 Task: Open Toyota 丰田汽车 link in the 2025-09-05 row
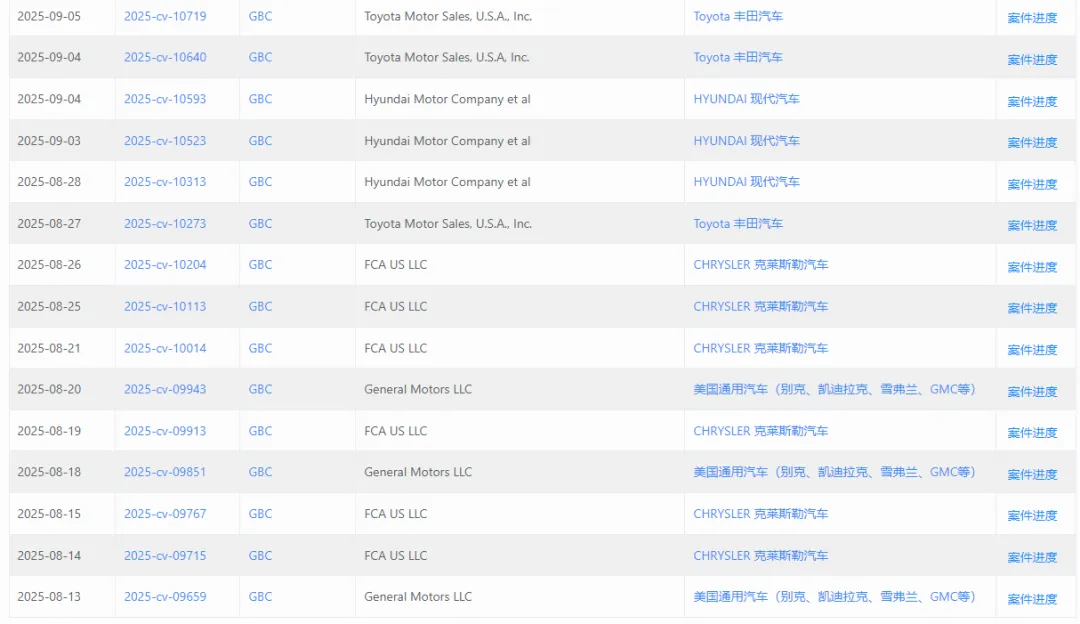coord(738,16)
